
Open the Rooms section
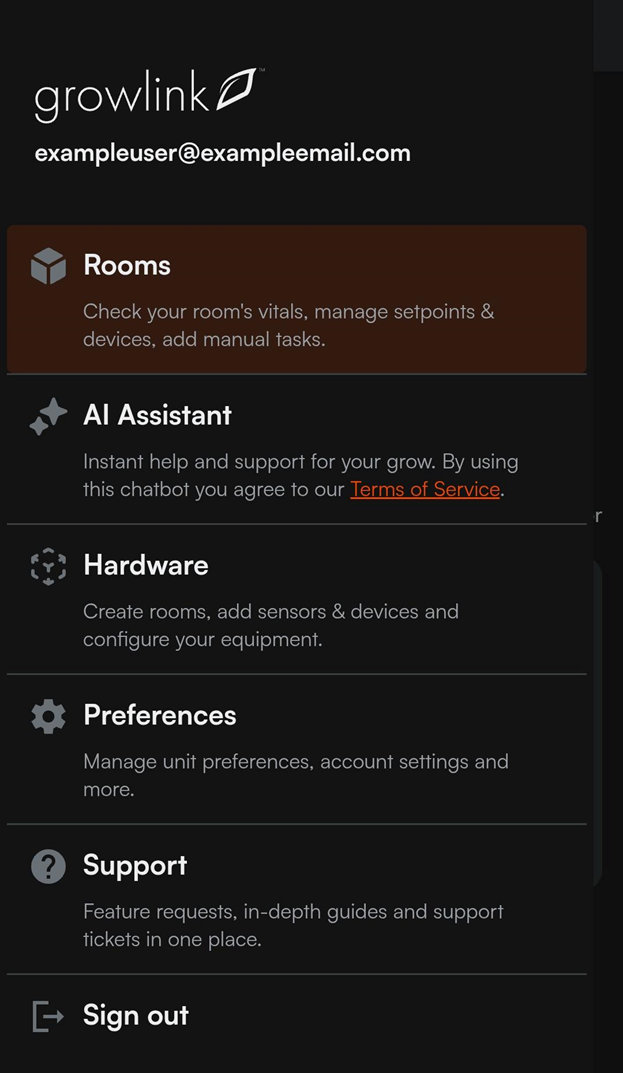(x=296, y=299)
